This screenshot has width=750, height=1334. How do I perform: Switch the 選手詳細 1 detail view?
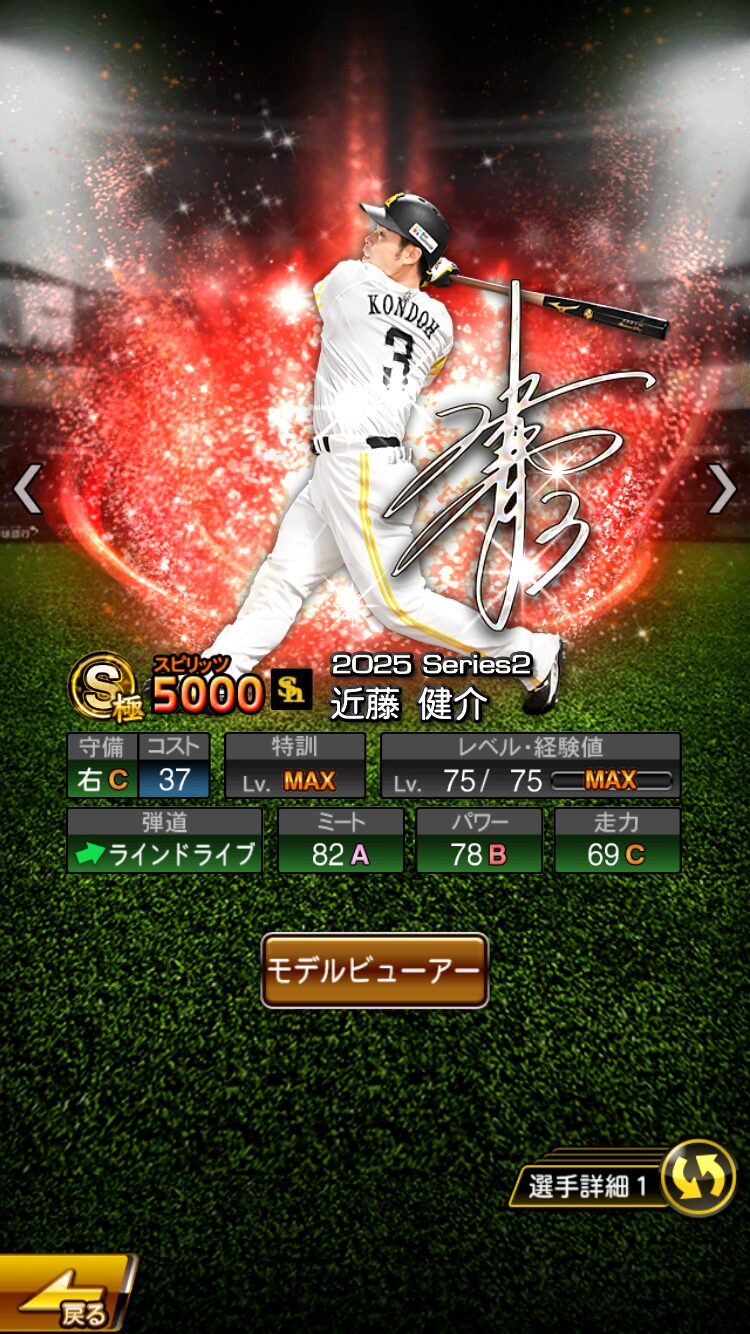point(624,1179)
